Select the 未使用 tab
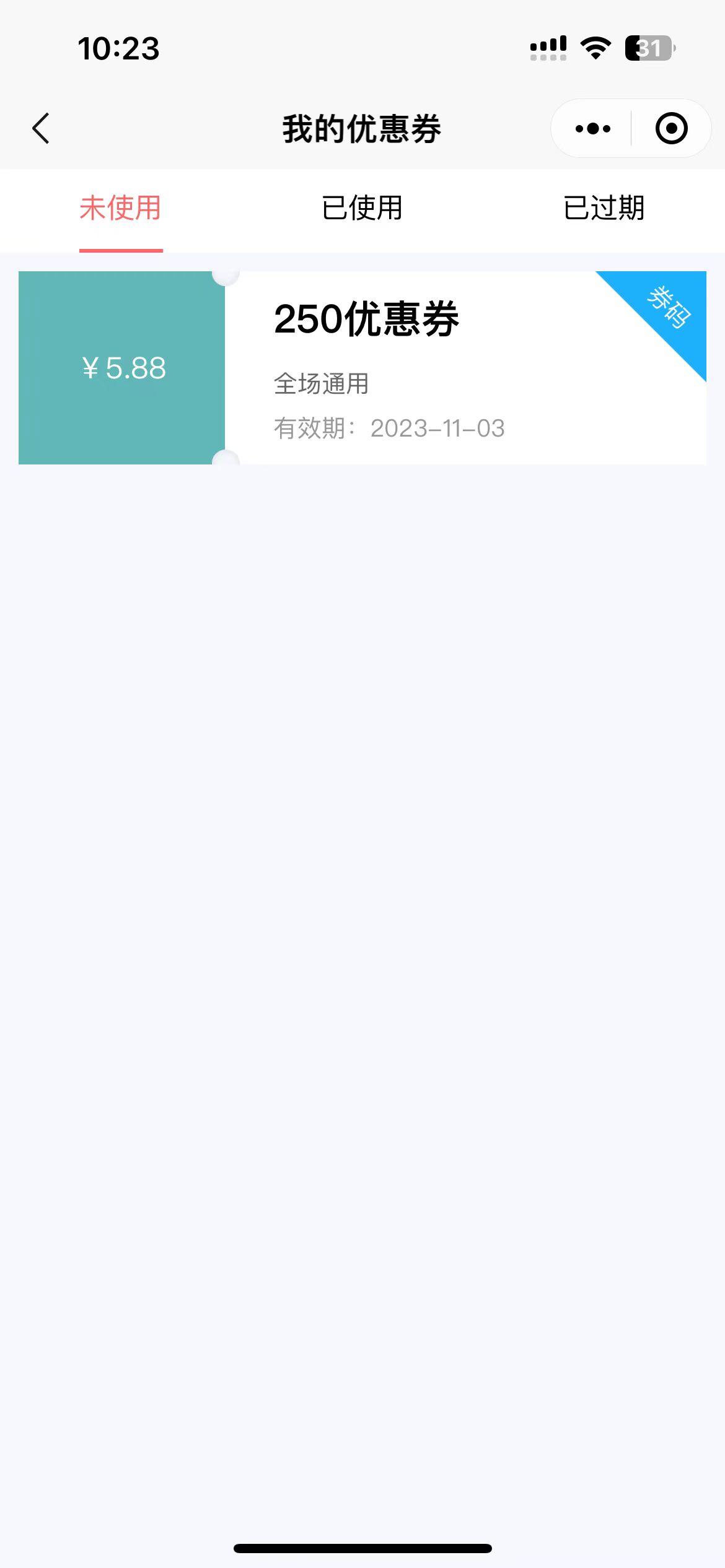This screenshot has height=1568, width=725. tap(121, 208)
